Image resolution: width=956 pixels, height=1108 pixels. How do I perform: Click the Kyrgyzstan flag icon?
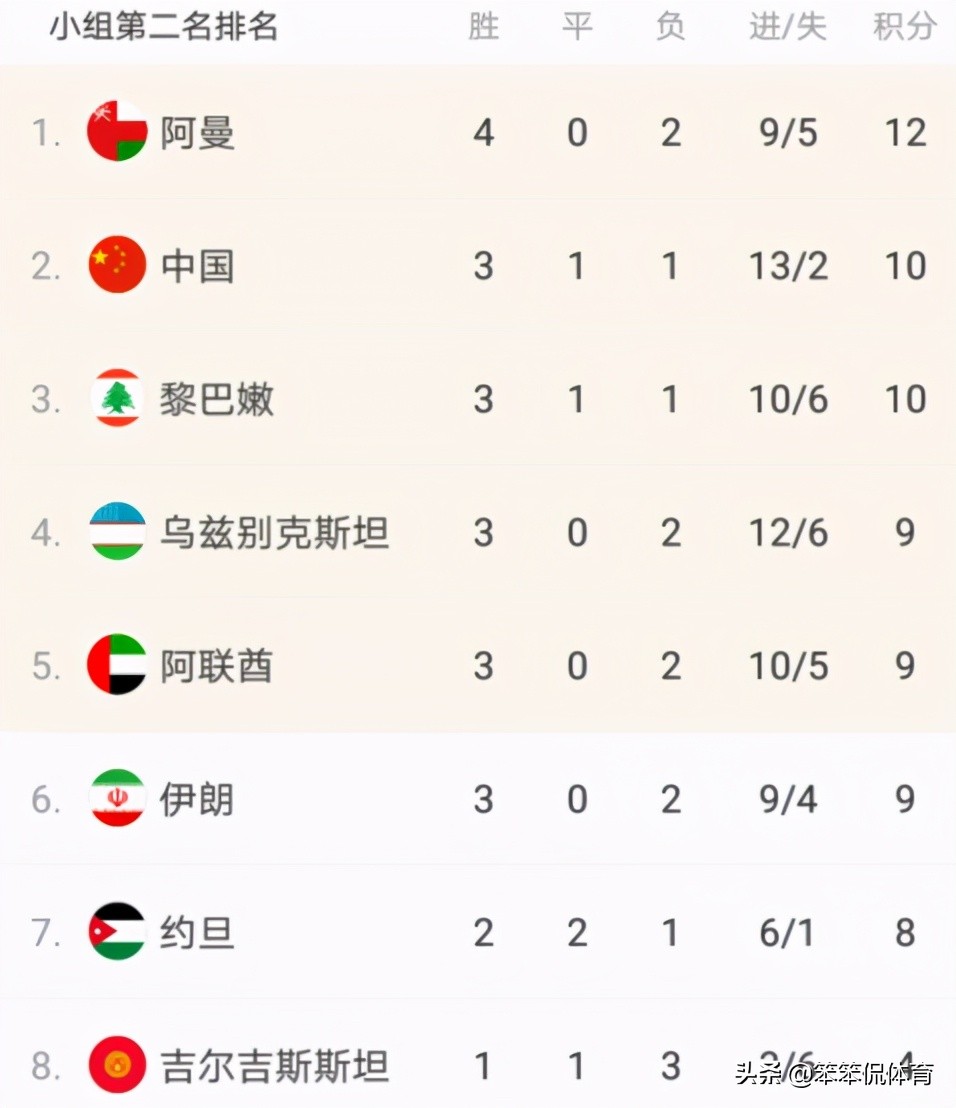click(117, 1065)
